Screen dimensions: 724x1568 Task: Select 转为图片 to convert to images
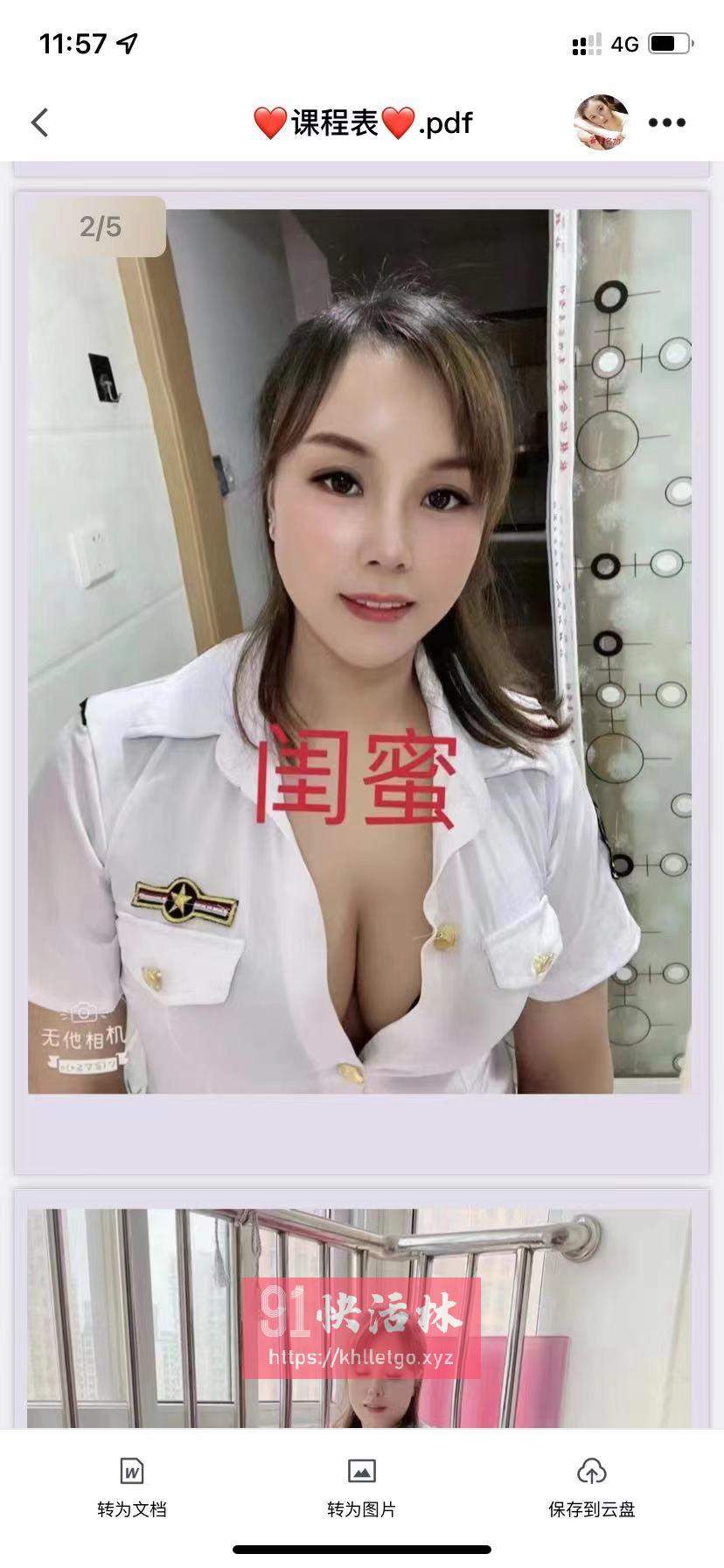[x=362, y=1487]
